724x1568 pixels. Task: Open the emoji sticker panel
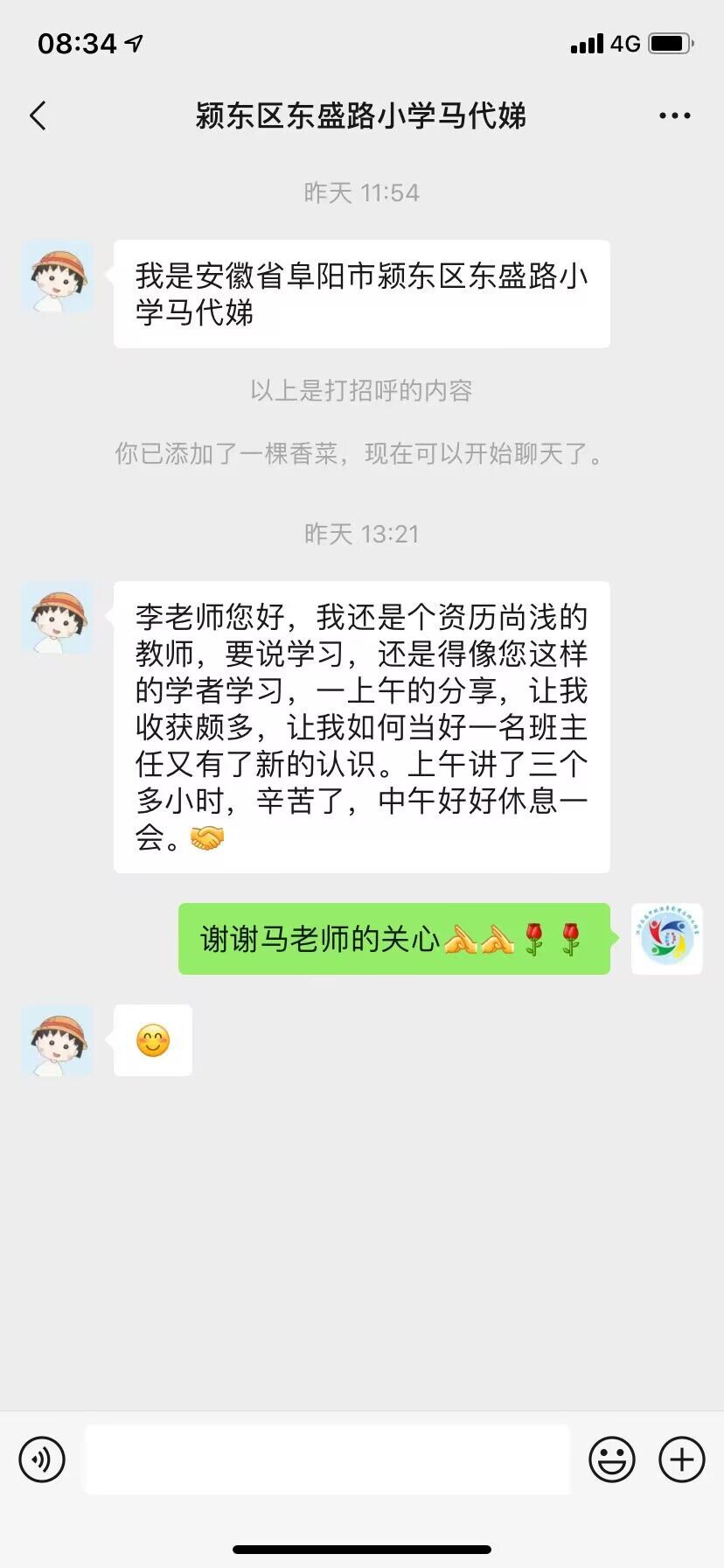pyautogui.click(x=611, y=1459)
